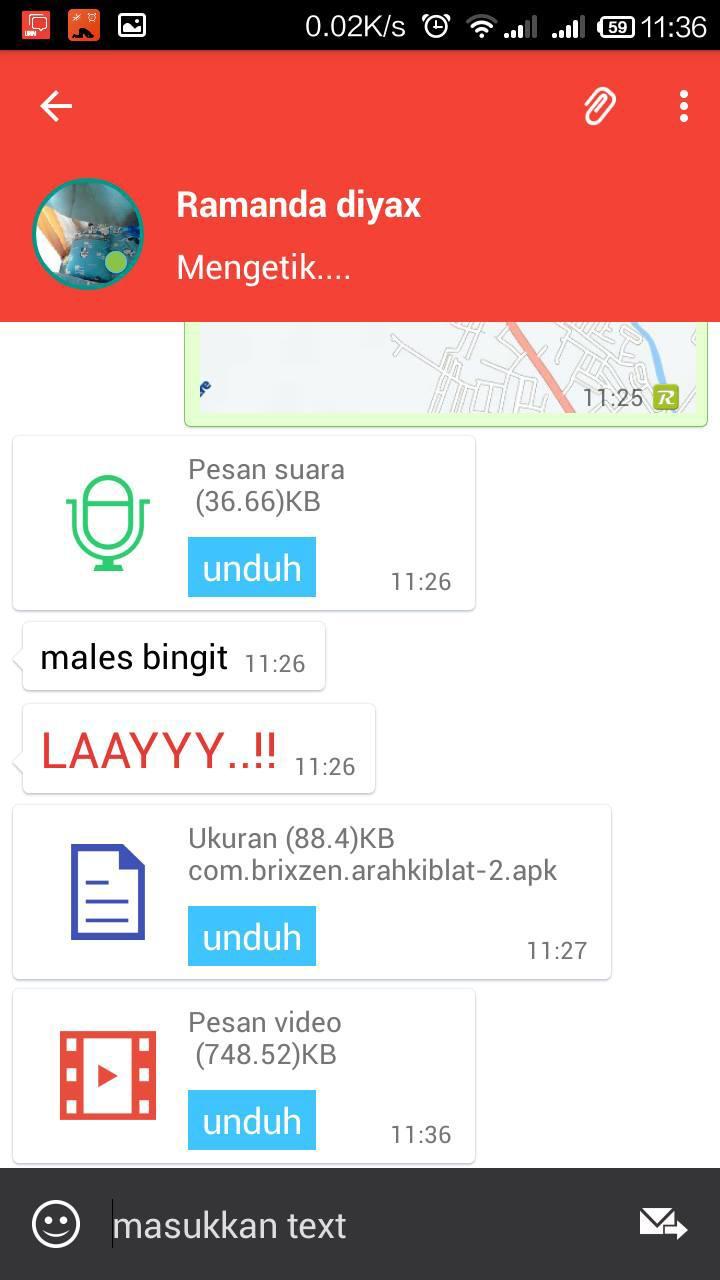Viewport: 720px width, 1280px height.
Task: Open the emoji picker smiley icon
Action: (56, 1223)
